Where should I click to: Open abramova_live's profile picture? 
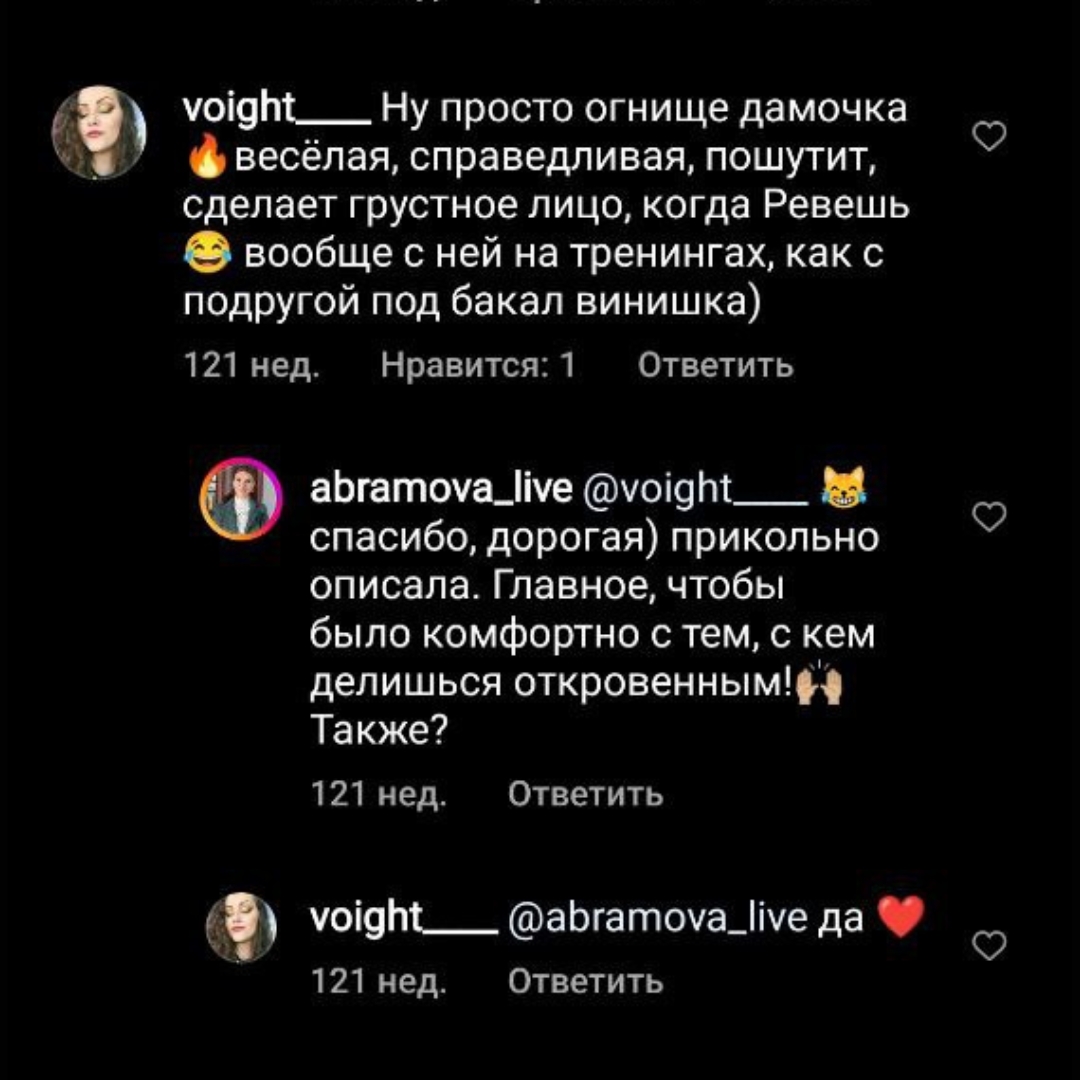(x=240, y=499)
